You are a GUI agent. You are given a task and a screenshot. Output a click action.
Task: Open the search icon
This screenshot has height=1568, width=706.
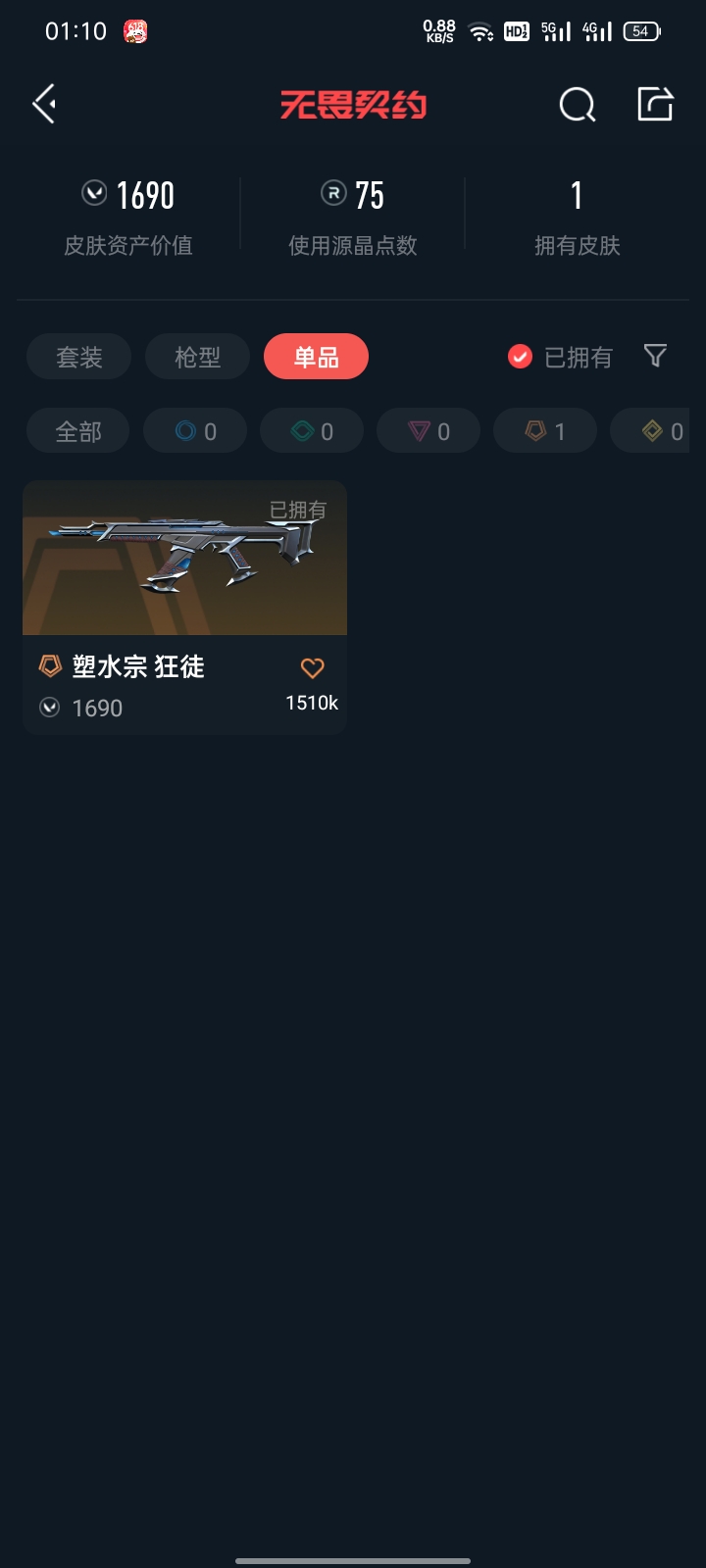click(x=577, y=104)
